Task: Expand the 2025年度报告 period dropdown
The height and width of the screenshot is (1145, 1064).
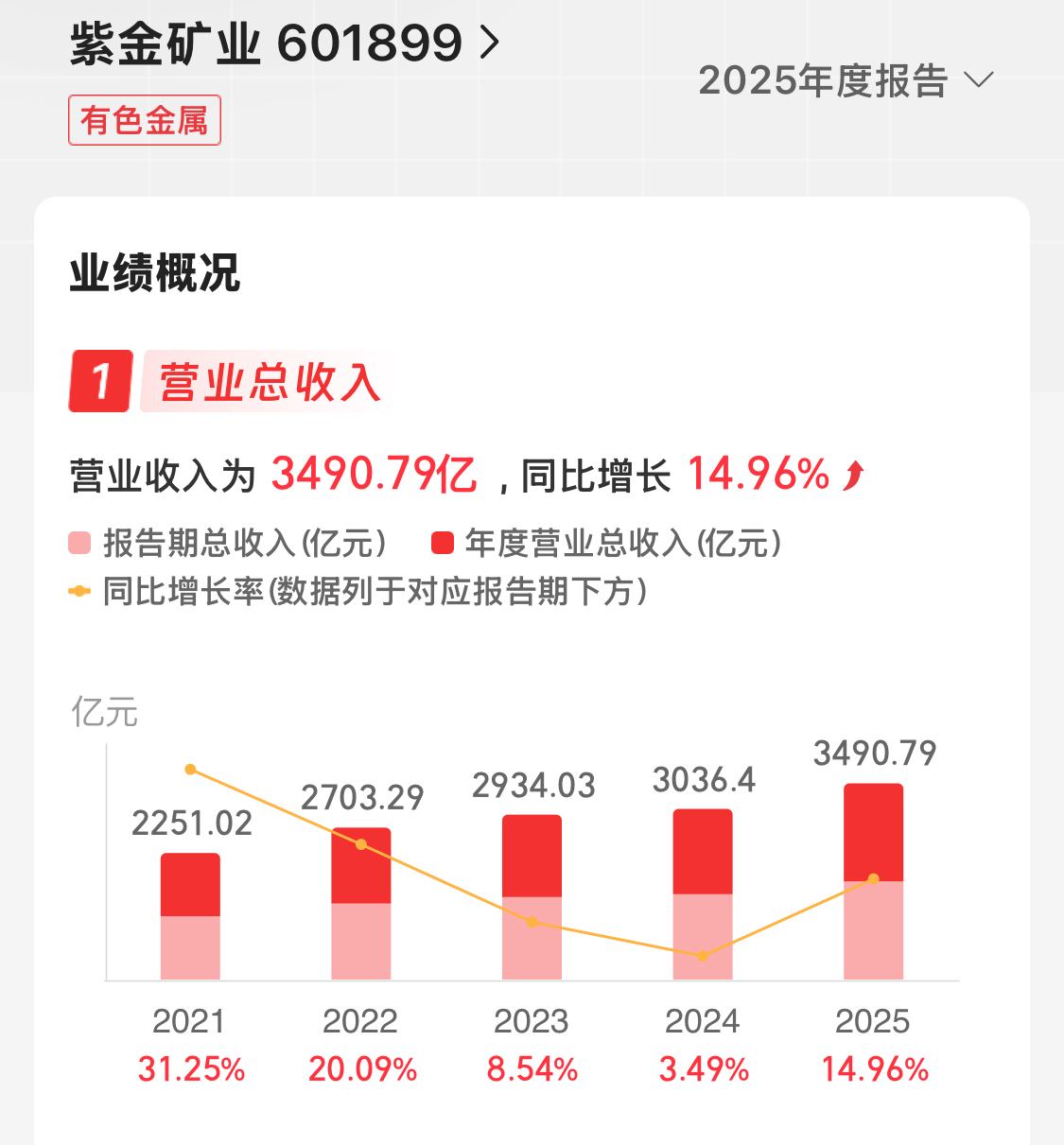Action: coord(846,81)
